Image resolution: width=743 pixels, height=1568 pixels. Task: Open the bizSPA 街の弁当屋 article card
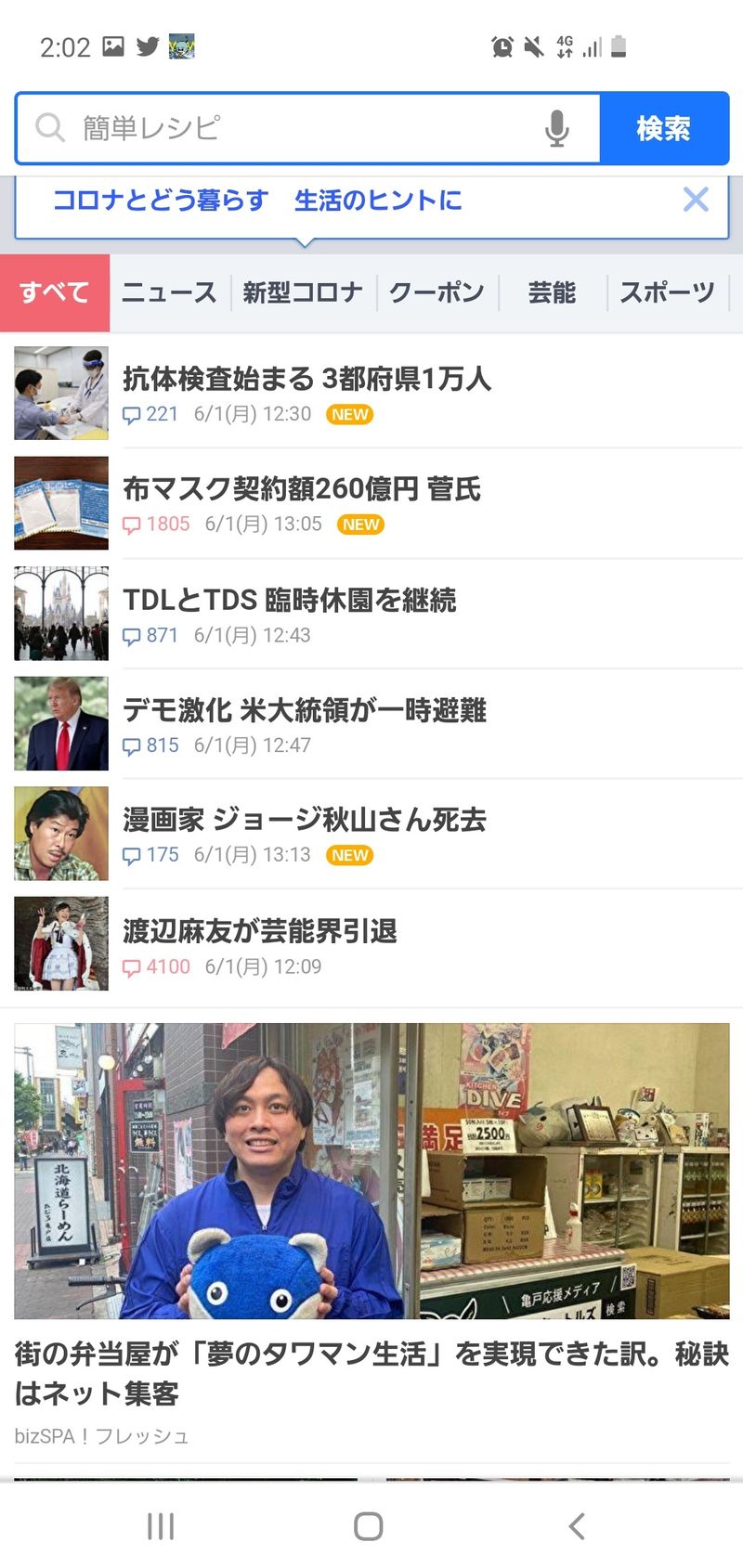371,1372
